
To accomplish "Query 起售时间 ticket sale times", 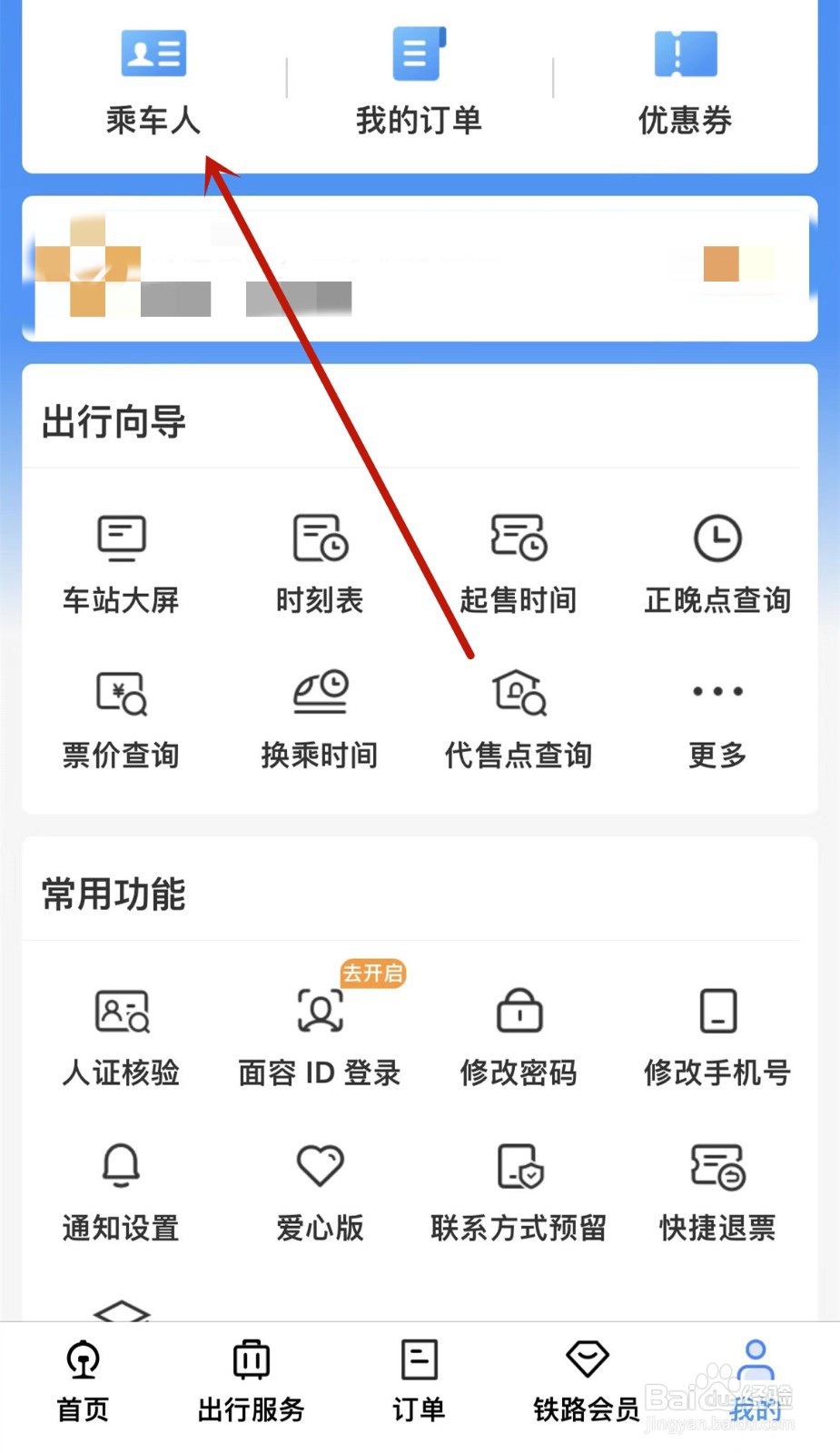I will tap(518, 561).
